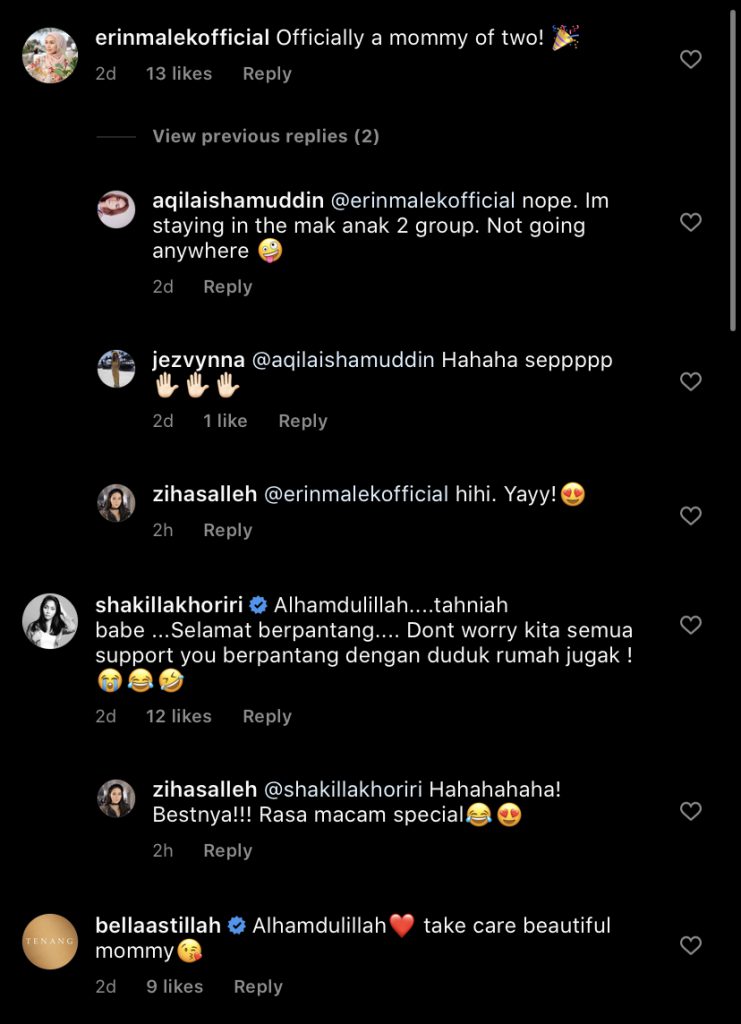Like zihasalleh's 'hihi. Yayy!' reply
741x1024 pixels.
[690, 516]
